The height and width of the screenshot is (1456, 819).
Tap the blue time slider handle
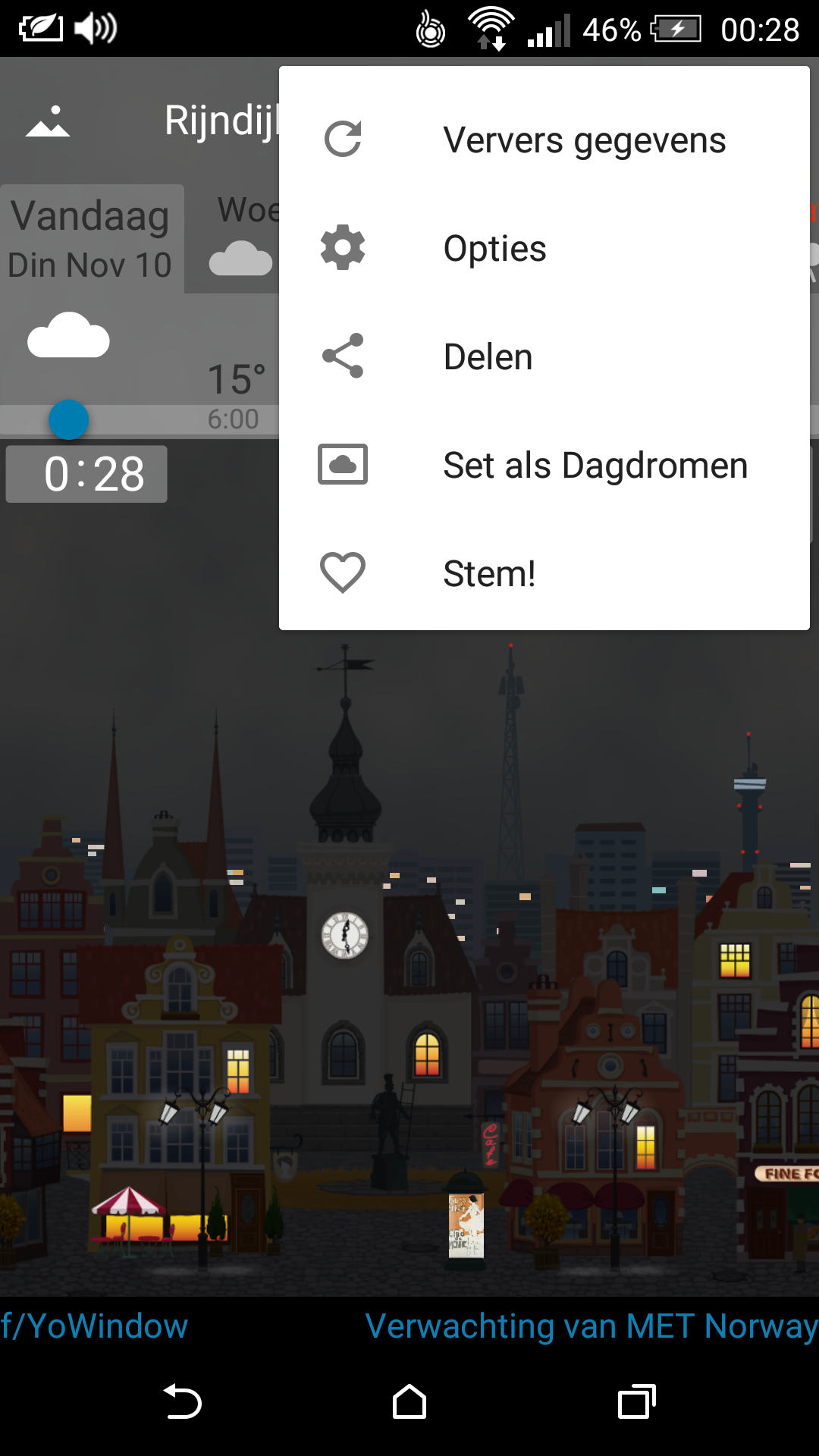(69, 420)
